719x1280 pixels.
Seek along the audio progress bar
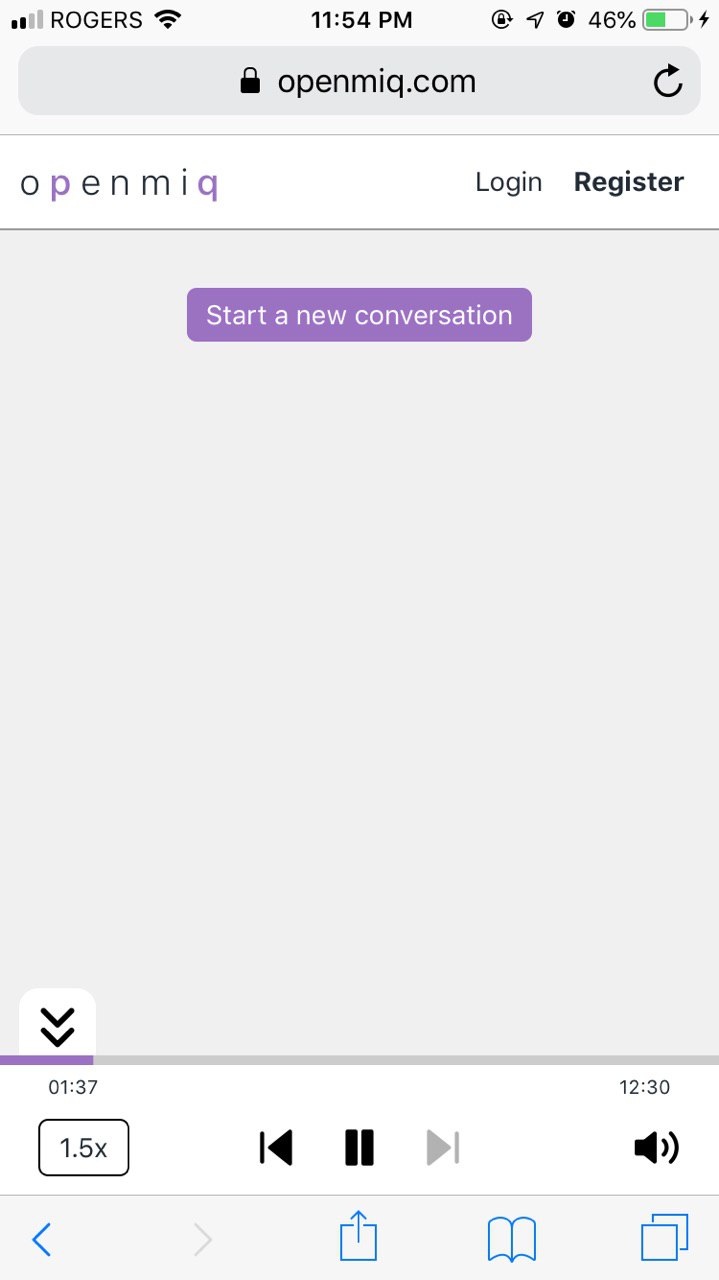click(360, 1060)
